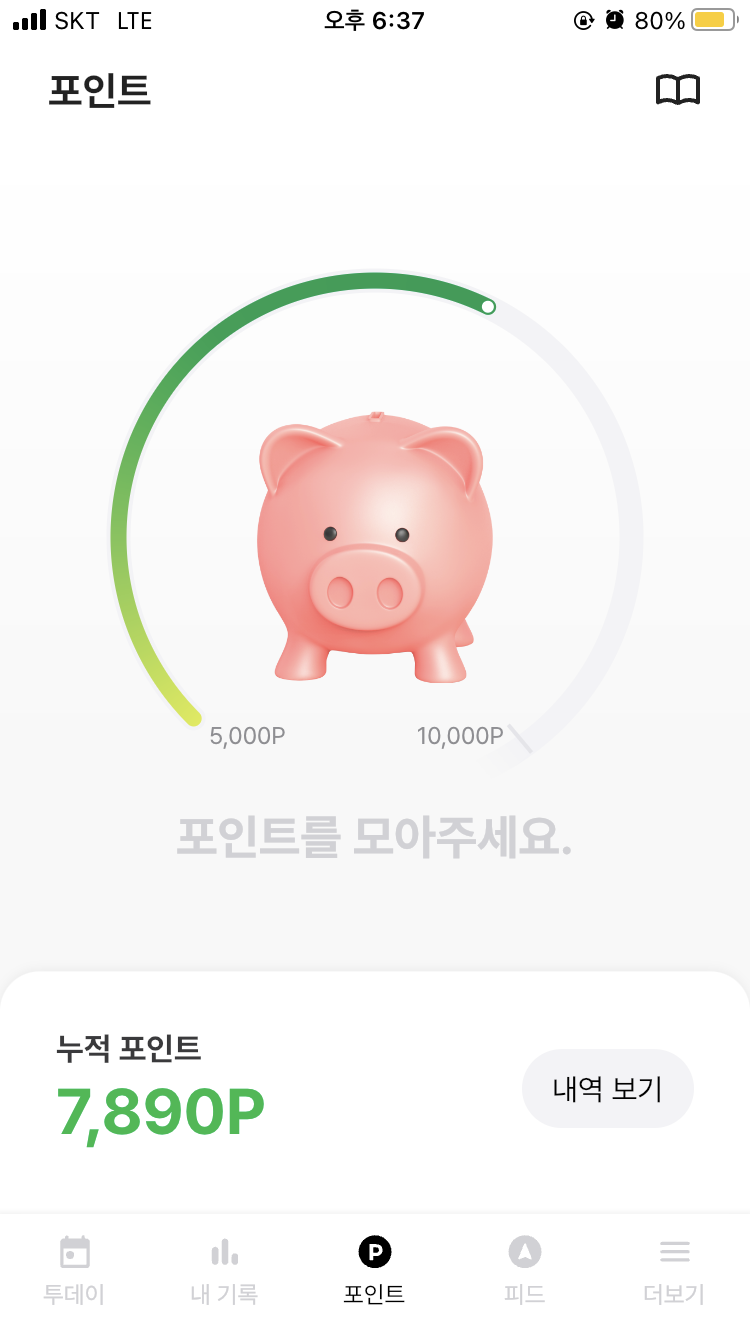750x1334 pixels.
Task: Open the 더보기 menu tab
Action: click(674, 1268)
